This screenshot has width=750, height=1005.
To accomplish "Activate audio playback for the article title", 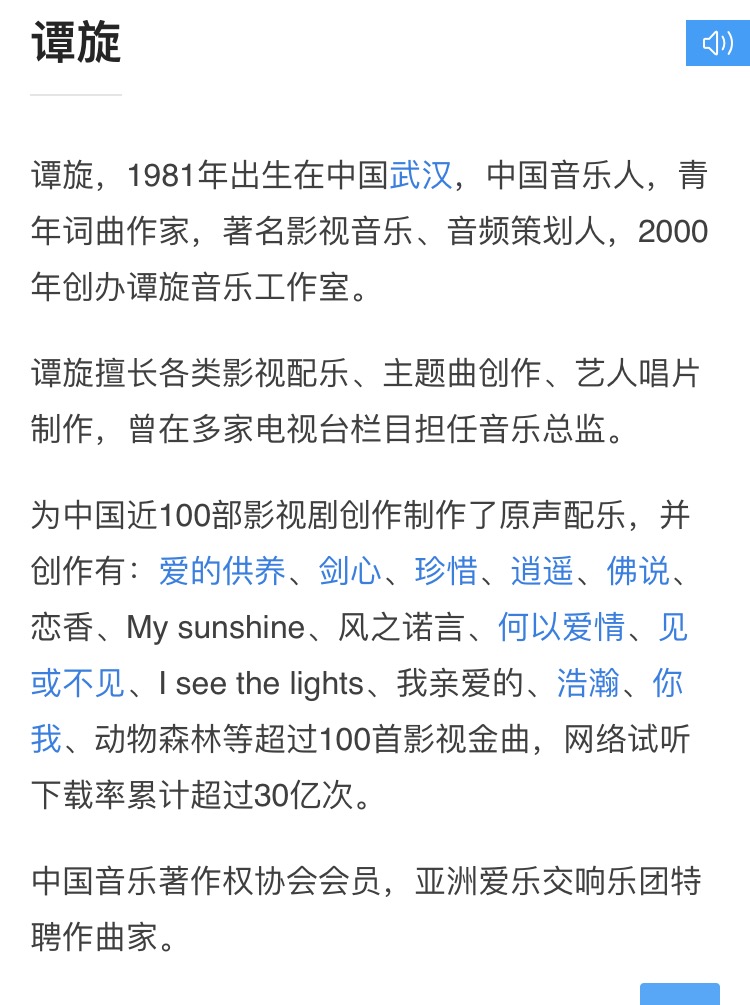I will coord(716,44).
